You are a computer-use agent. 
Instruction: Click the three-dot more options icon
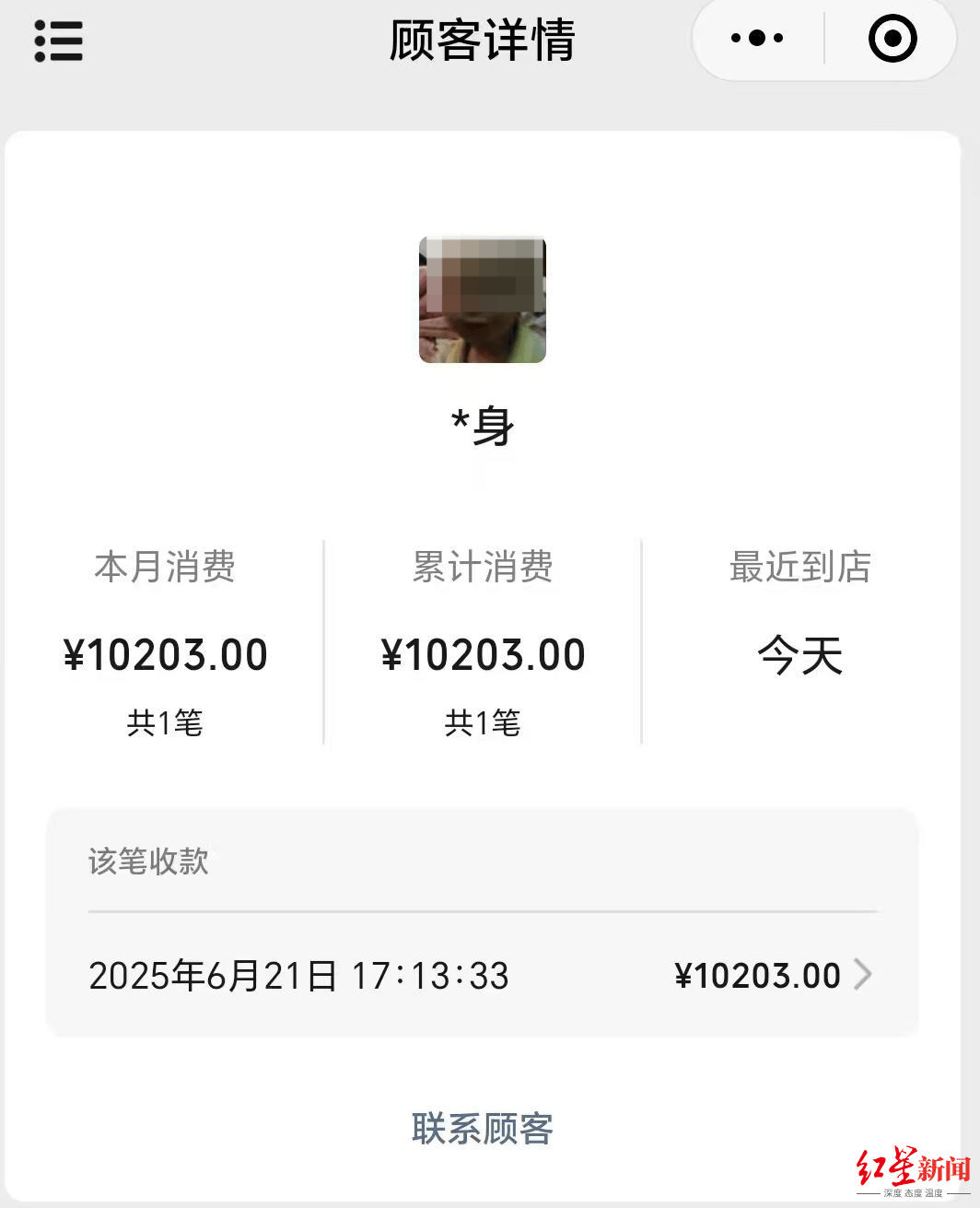[x=753, y=39]
